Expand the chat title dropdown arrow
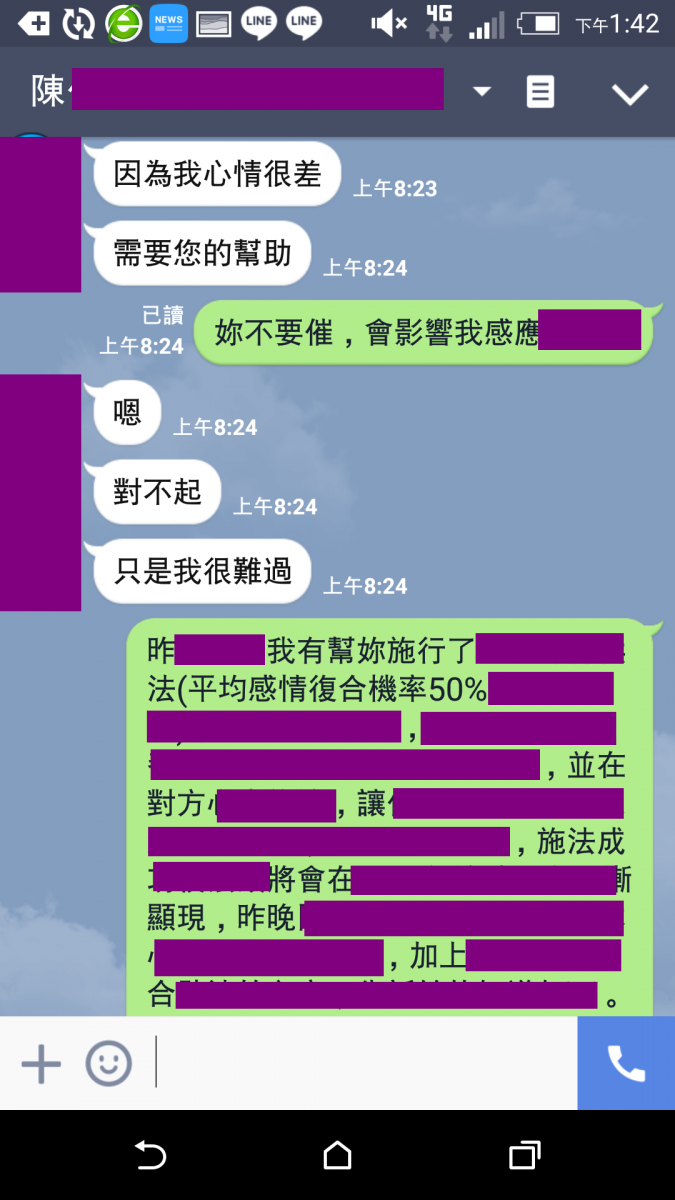675x1200 pixels. (x=482, y=92)
